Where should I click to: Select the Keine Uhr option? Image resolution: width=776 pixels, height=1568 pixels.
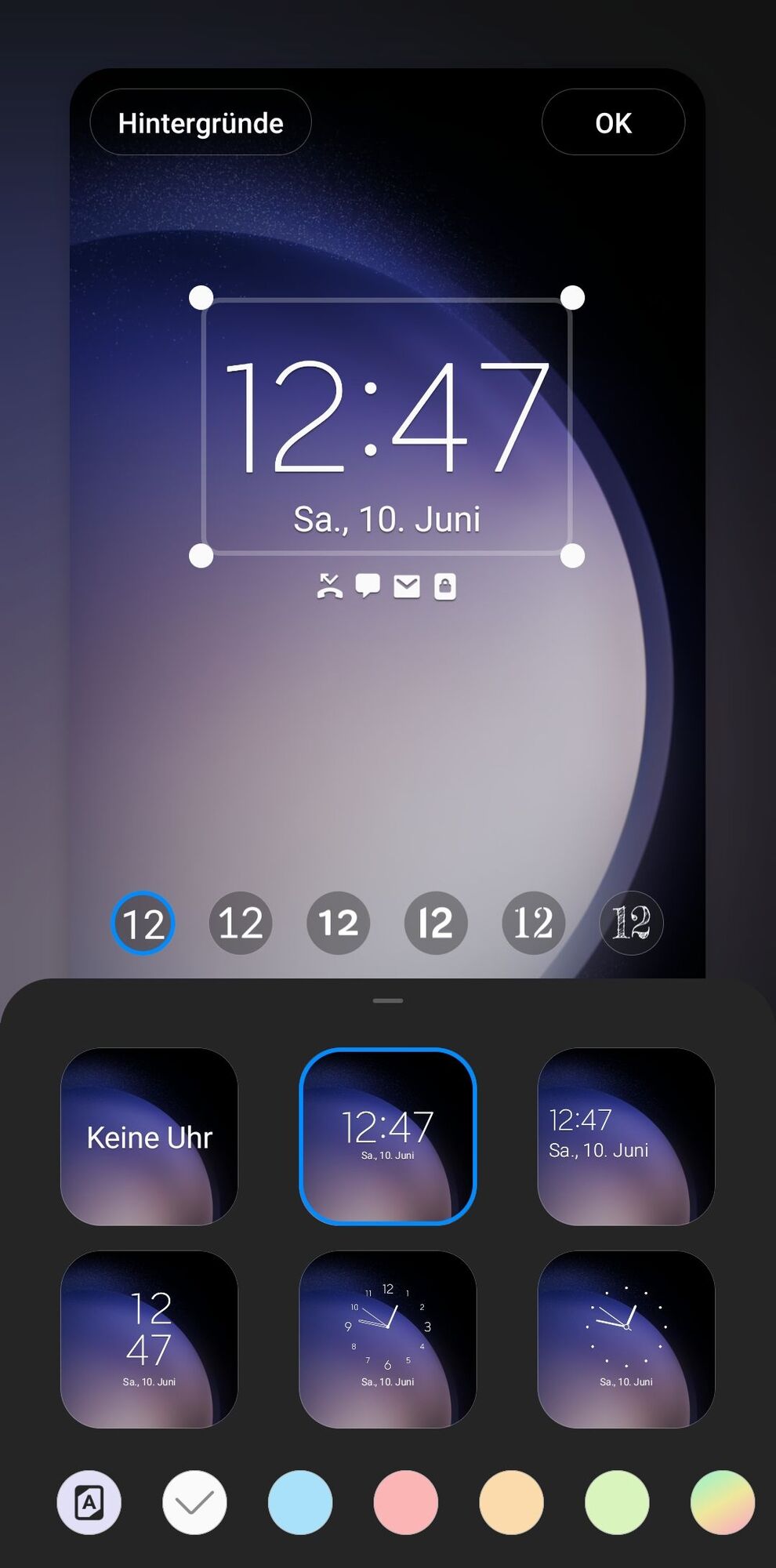point(149,1137)
